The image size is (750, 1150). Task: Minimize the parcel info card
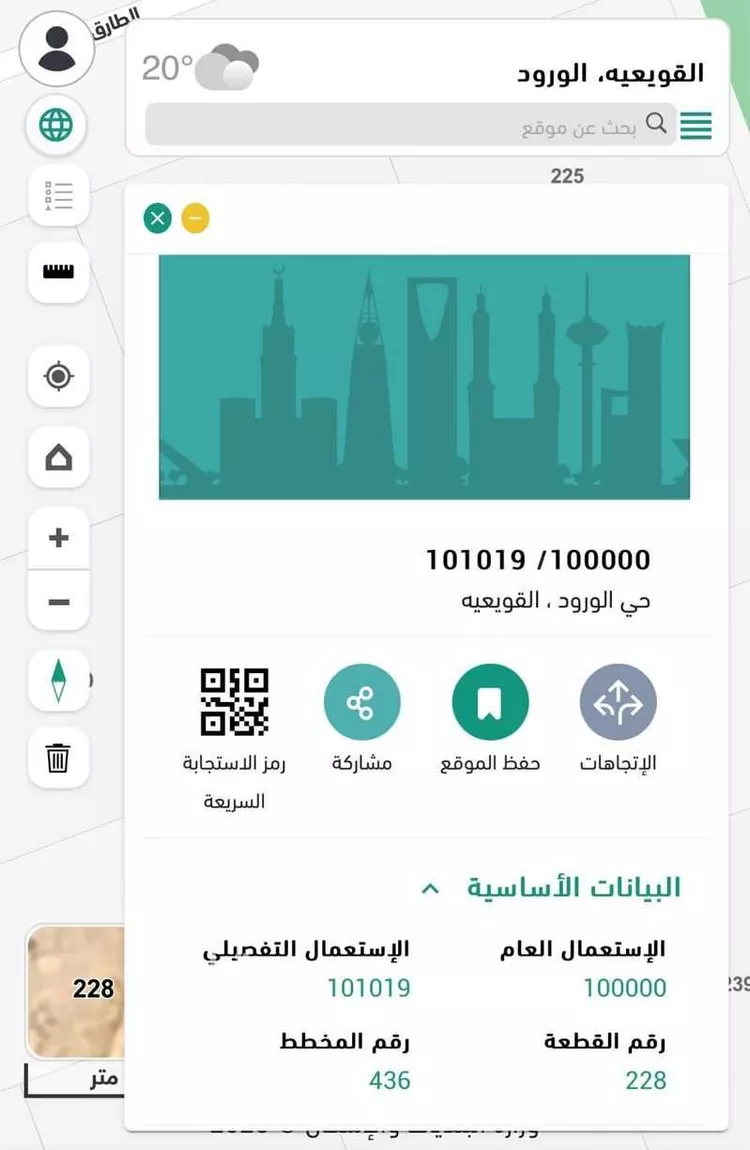195,218
